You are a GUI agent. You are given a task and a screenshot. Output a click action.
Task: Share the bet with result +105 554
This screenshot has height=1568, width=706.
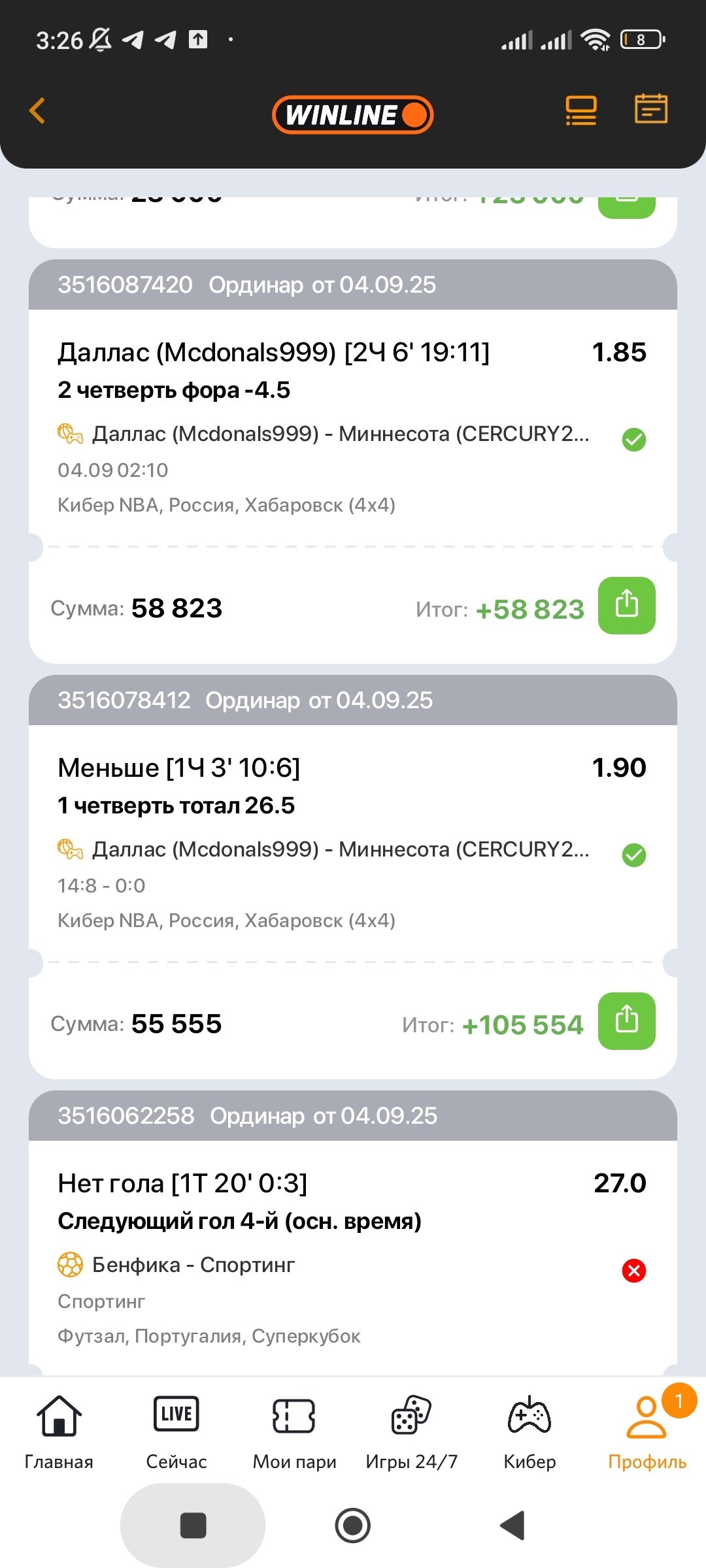[626, 1021]
